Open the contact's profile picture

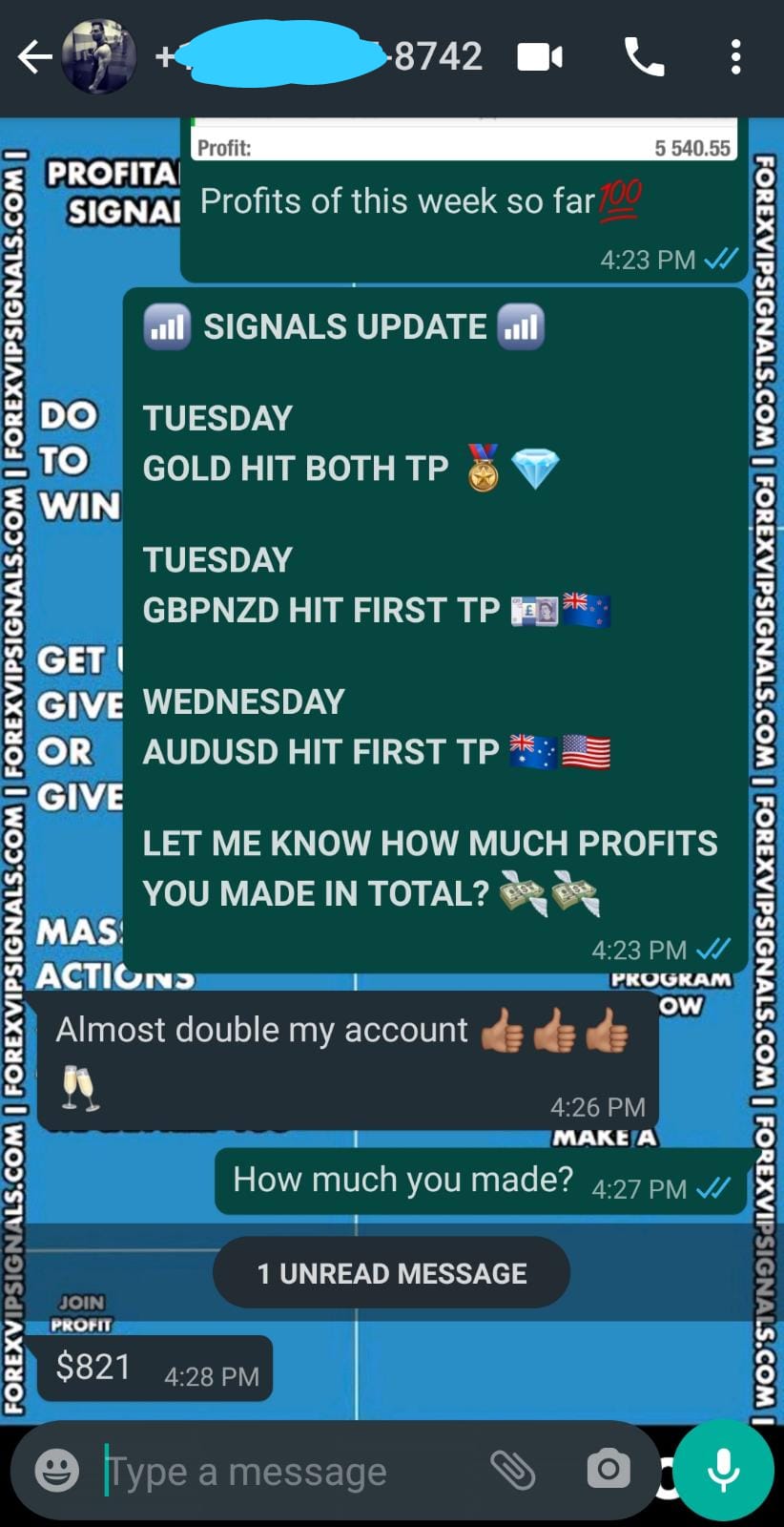point(99,57)
